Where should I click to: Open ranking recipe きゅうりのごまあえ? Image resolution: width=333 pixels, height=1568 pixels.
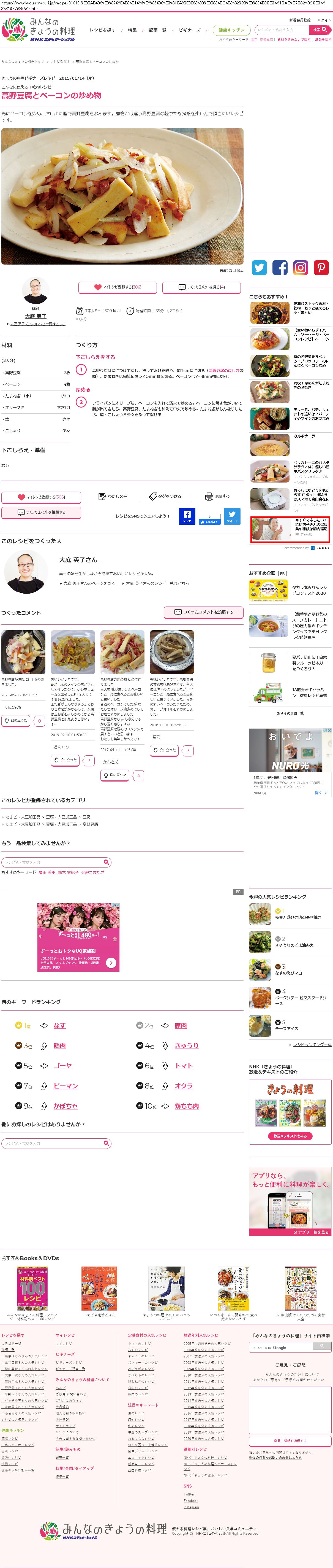click(294, 945)
